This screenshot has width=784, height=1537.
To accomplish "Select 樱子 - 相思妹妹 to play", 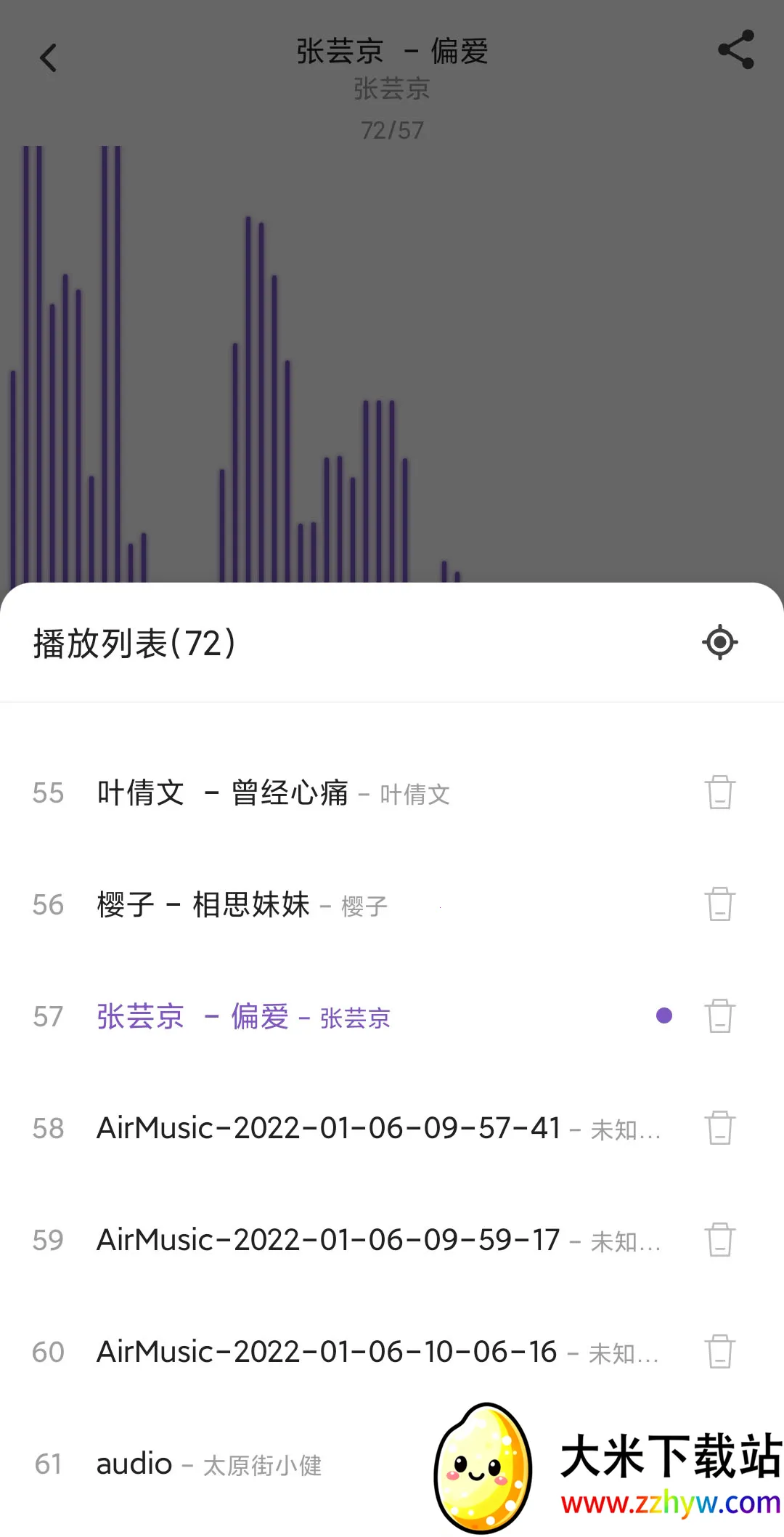I will tap(203, 905).
